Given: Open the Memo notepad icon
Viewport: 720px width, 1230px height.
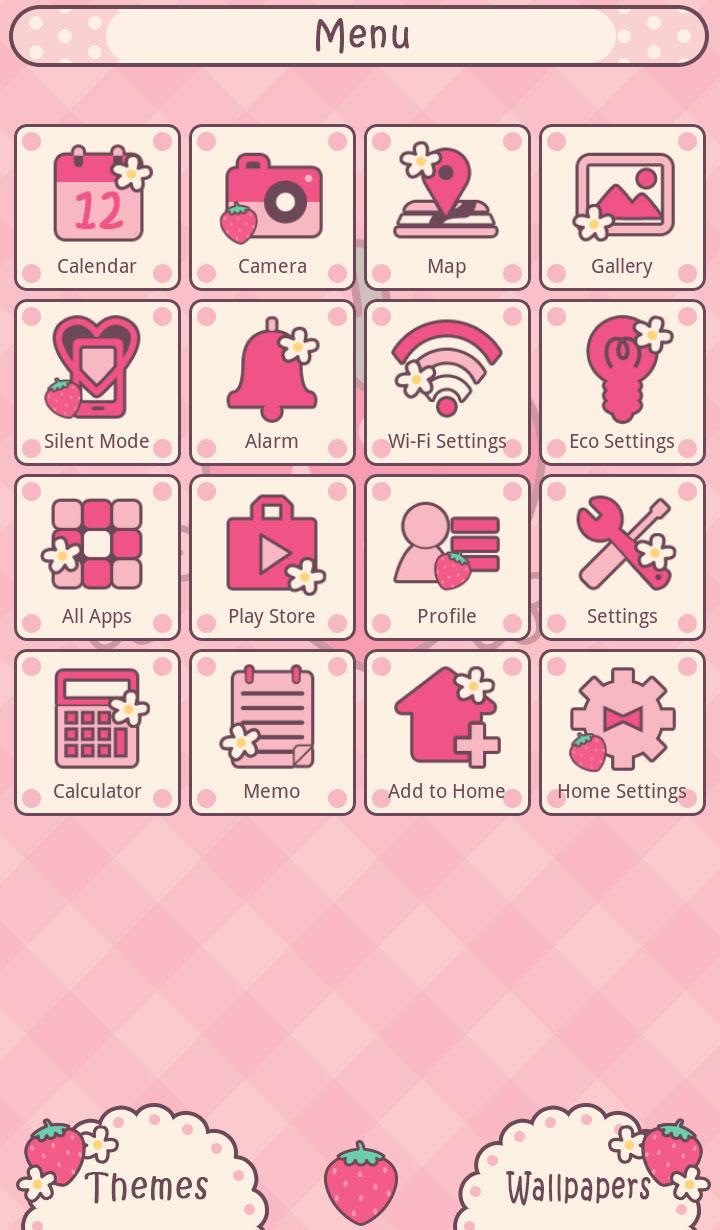Looking at the screenshot, I should tap(272, 720).
